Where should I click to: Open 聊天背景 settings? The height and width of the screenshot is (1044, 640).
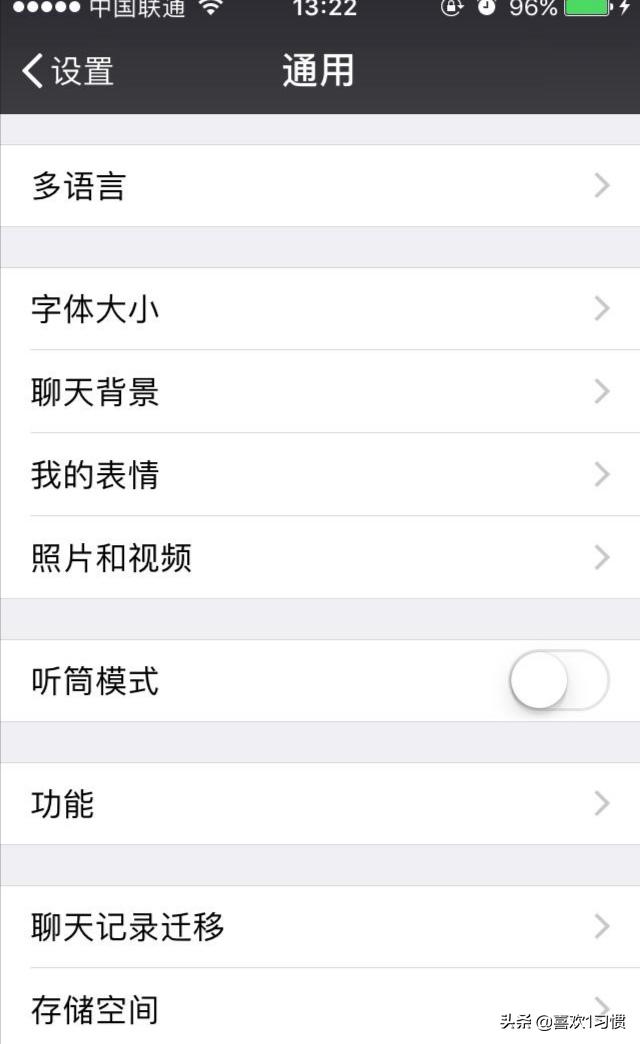pyautogui.click(x=320, y=392)
